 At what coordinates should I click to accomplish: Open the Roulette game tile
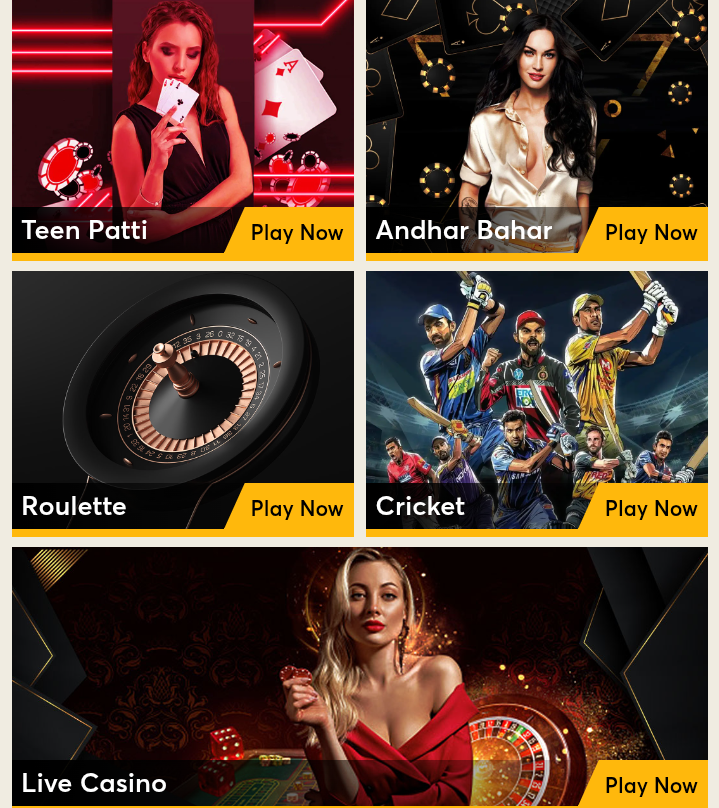pos(182,385)
